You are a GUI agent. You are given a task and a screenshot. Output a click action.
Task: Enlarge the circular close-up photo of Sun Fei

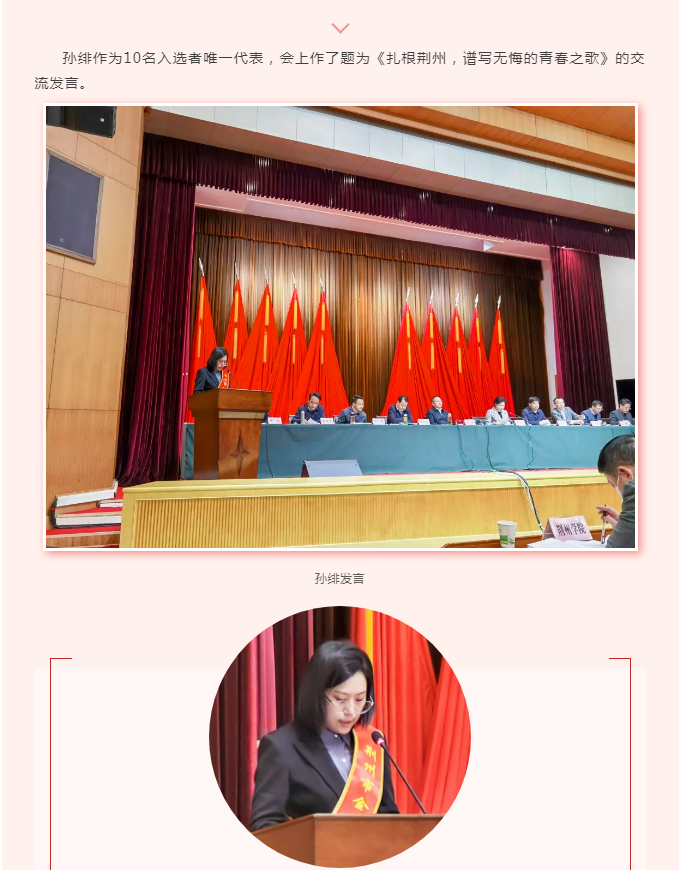pyautogui.click(x=340, y=737)
